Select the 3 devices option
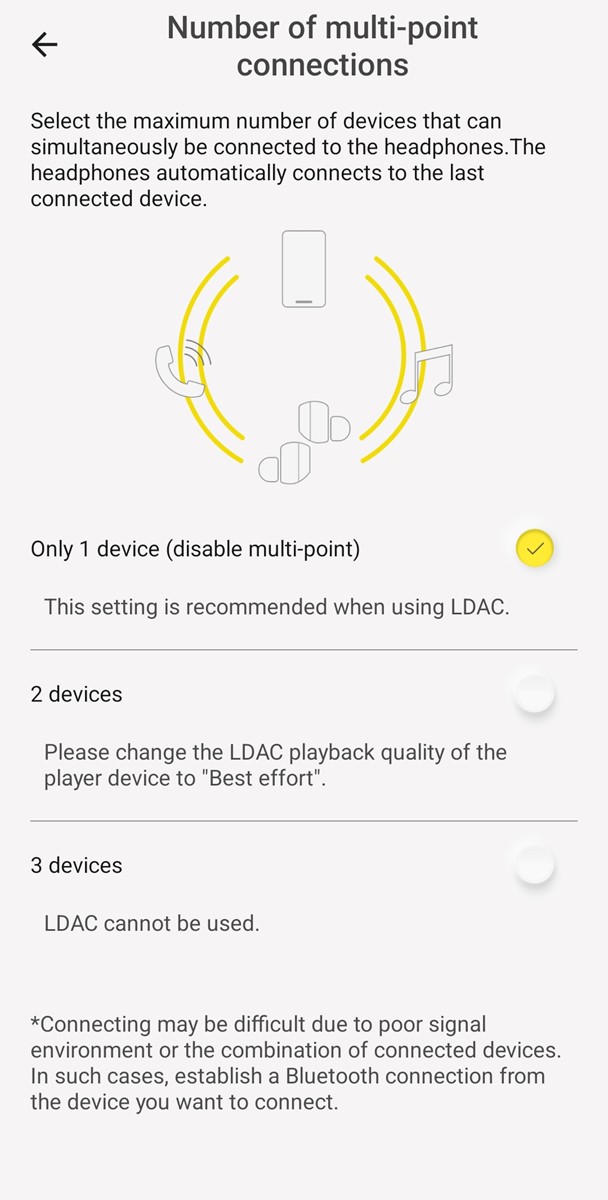 [x=535, y=865]
